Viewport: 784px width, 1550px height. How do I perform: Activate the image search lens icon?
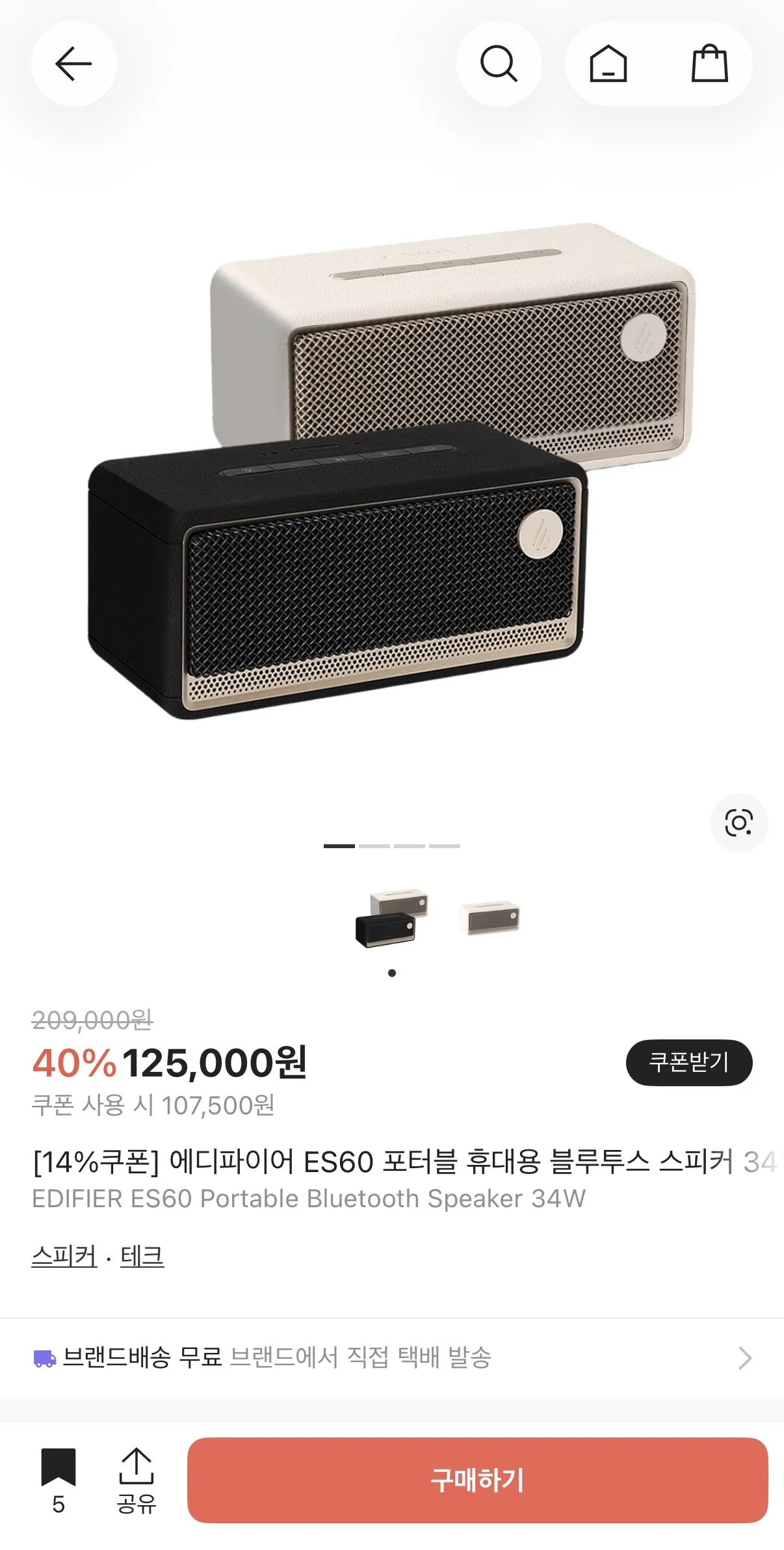[738, 823]
